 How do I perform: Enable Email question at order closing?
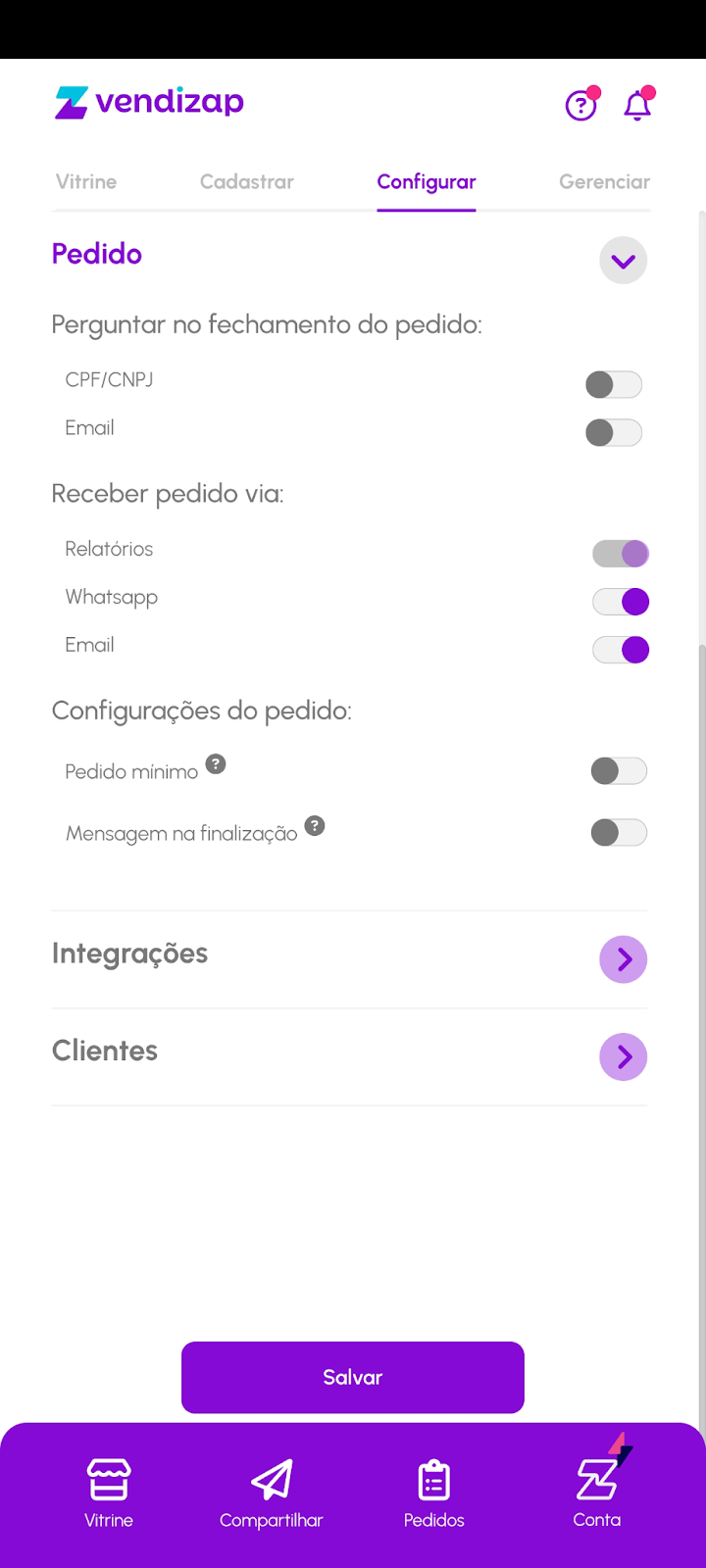(614, 432)
